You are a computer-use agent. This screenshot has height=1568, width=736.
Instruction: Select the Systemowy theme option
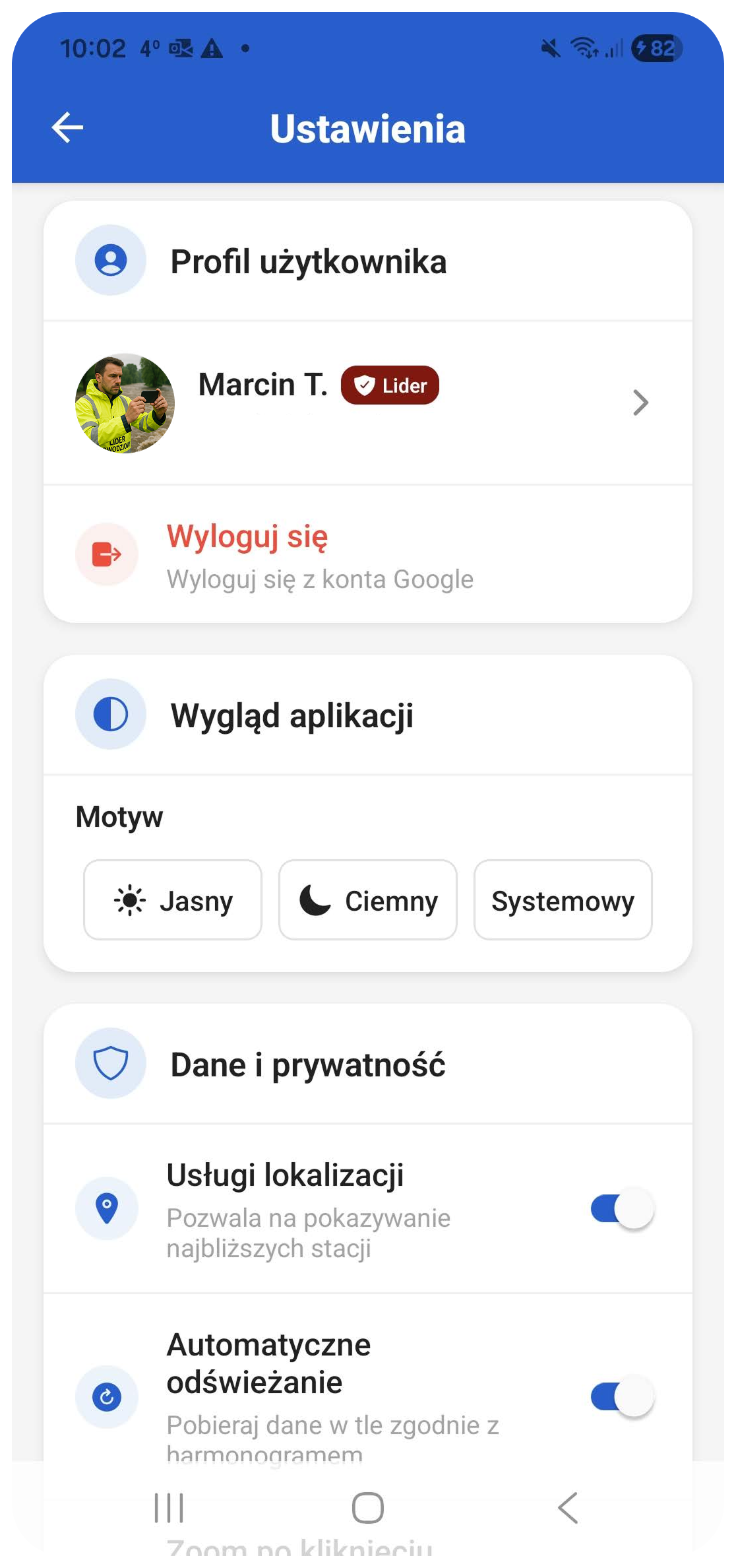[563, 900]
